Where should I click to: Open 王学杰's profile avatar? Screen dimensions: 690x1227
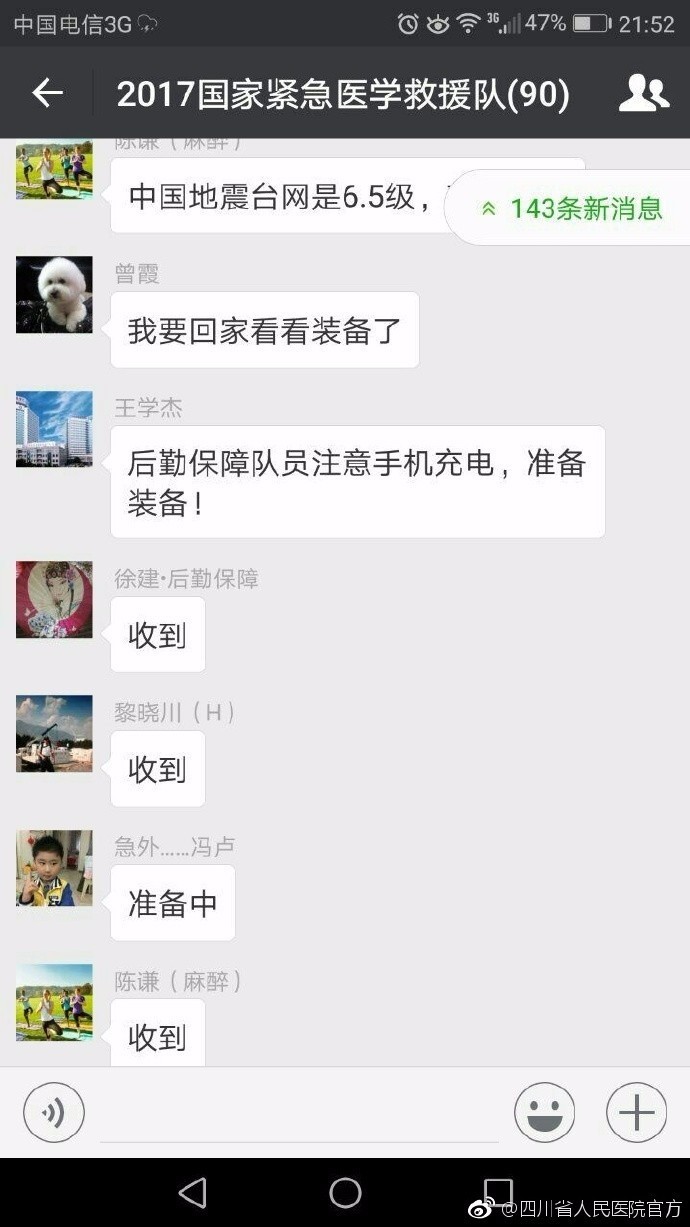click(54, 429)
